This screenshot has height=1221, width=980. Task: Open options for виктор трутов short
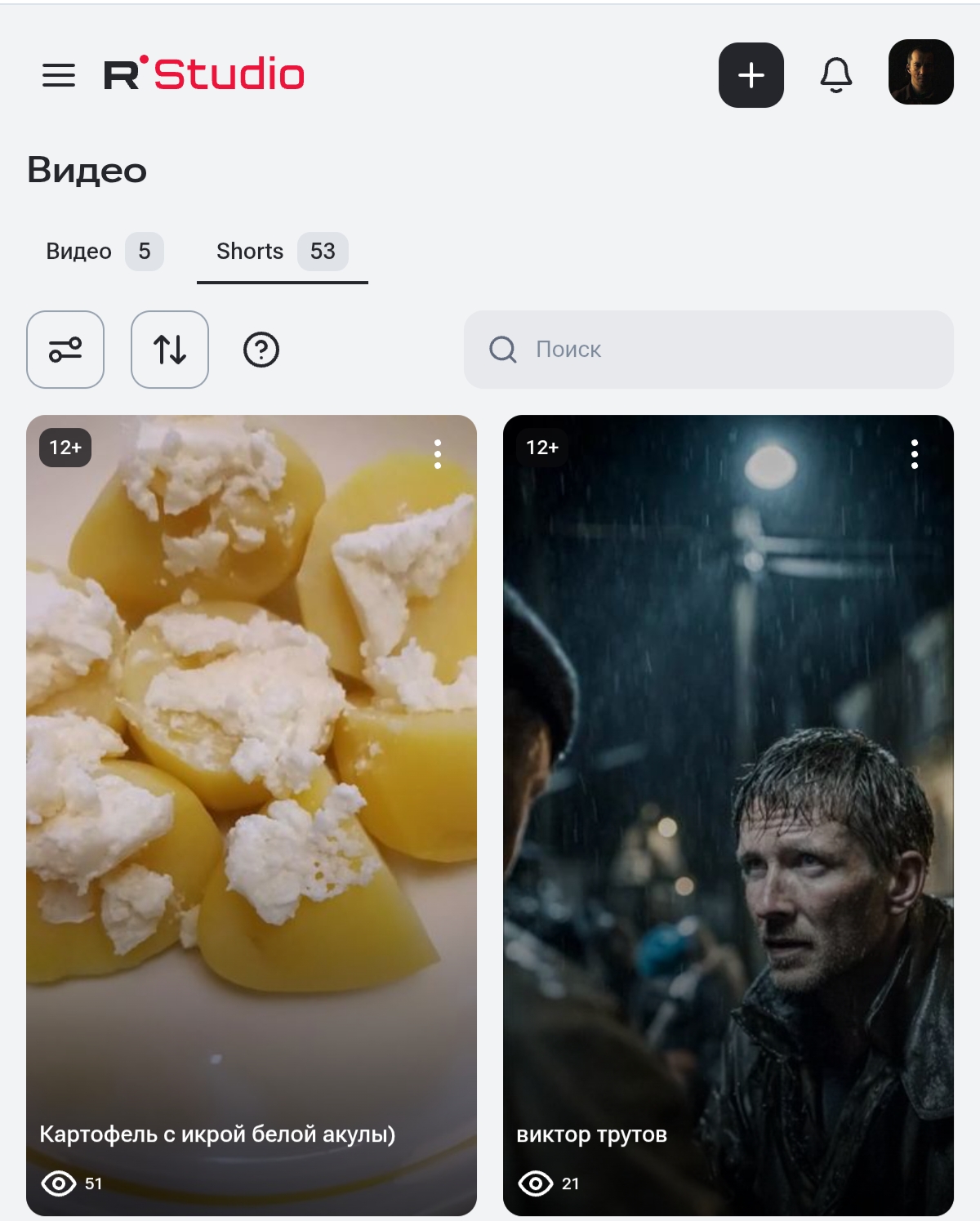point(915,454)
